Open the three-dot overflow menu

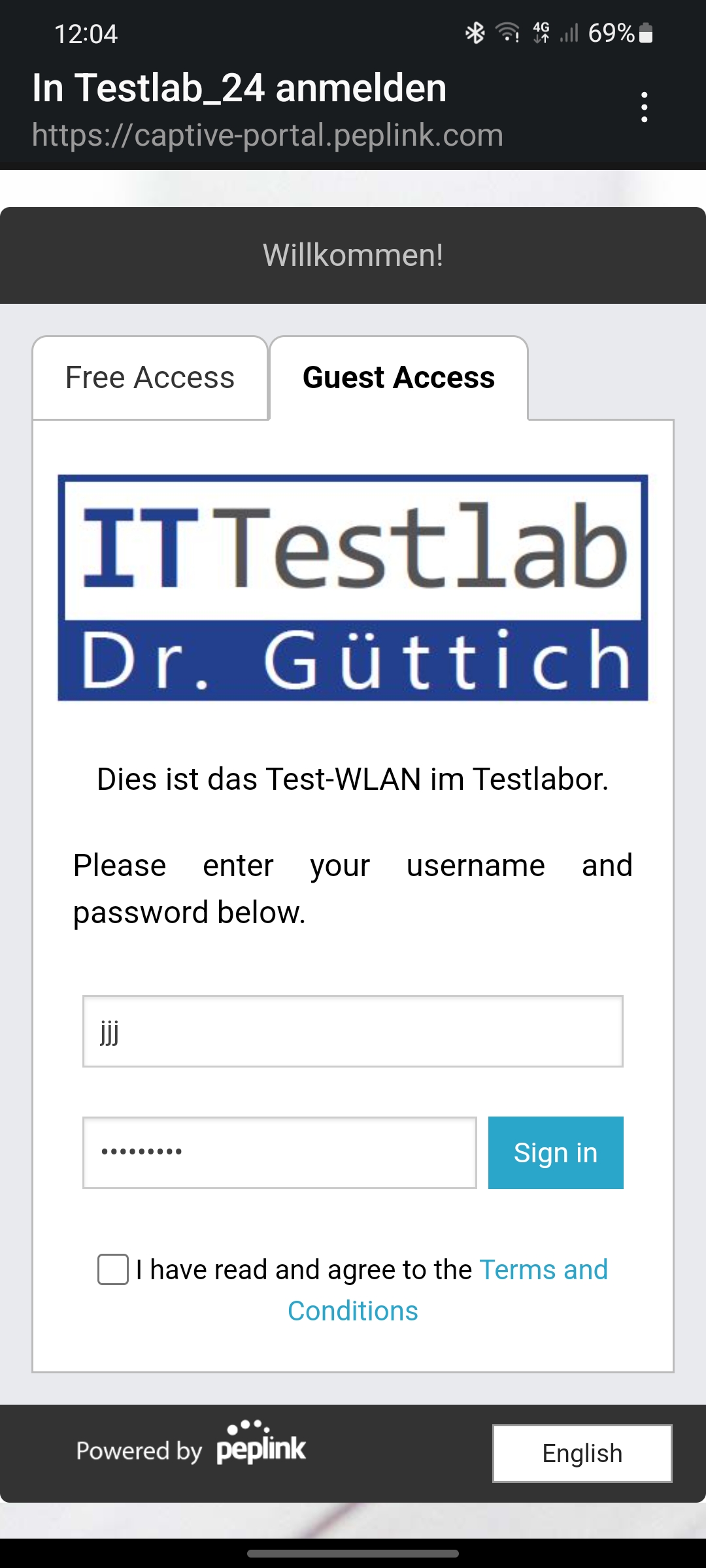(x=645, y=107)
